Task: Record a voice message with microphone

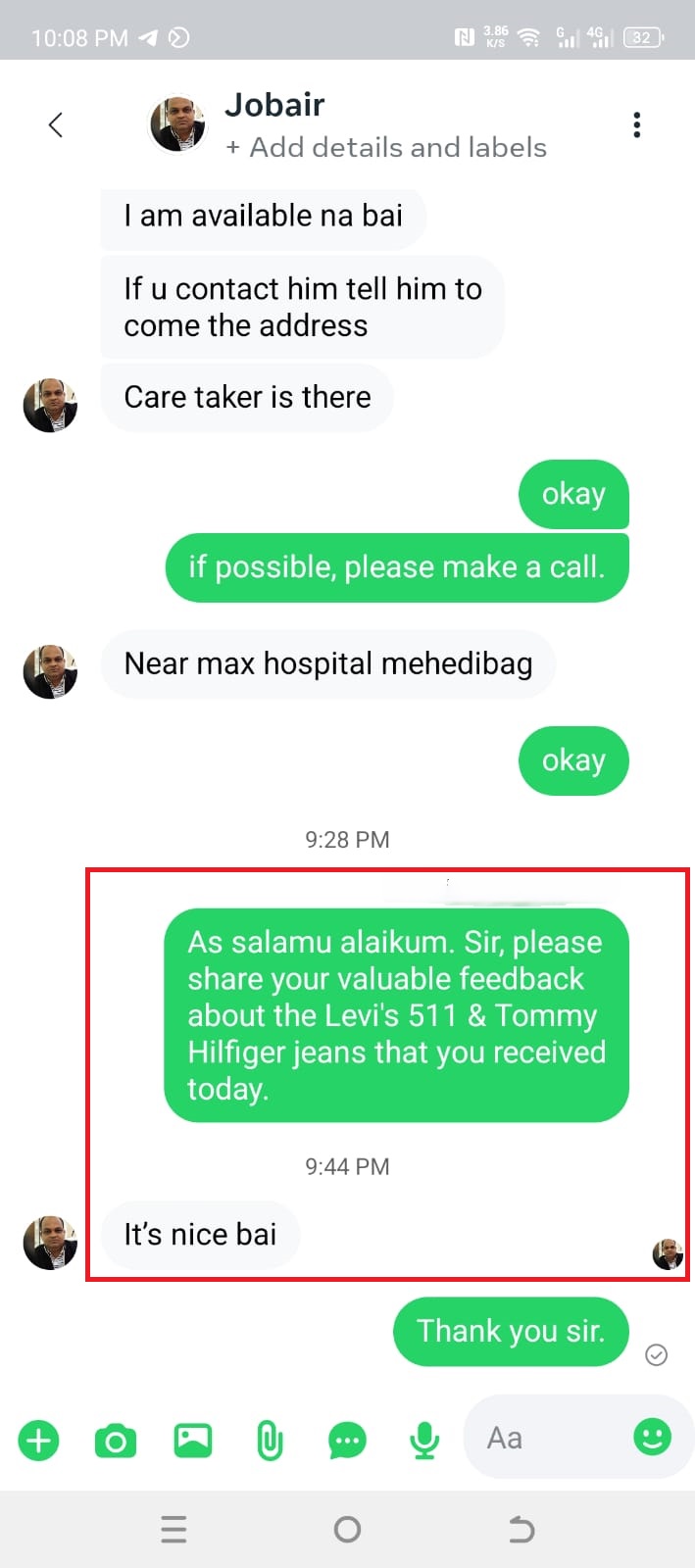Action: point(424,1441)
